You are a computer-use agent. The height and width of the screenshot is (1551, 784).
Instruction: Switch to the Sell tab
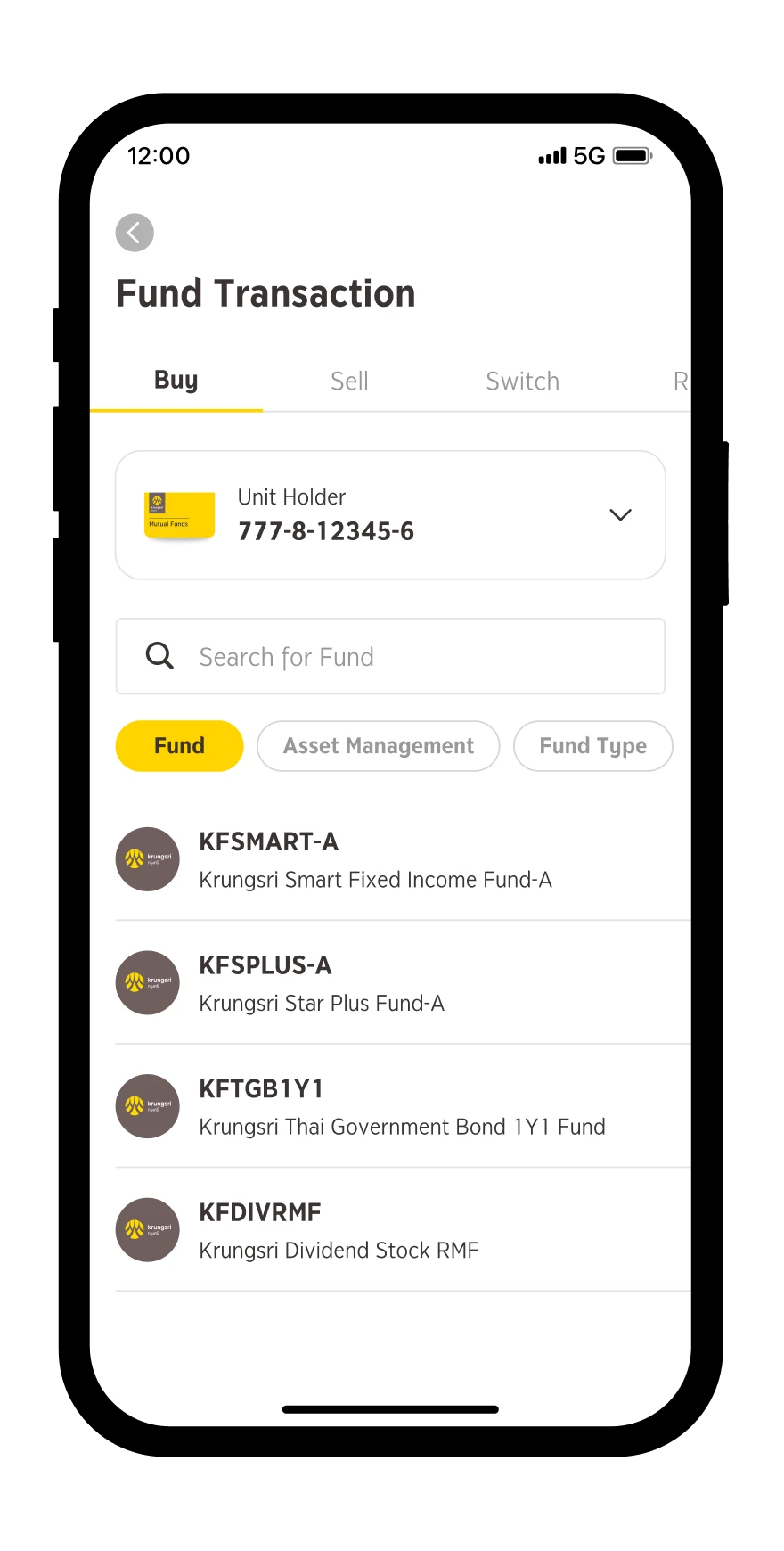click(349, 382)
